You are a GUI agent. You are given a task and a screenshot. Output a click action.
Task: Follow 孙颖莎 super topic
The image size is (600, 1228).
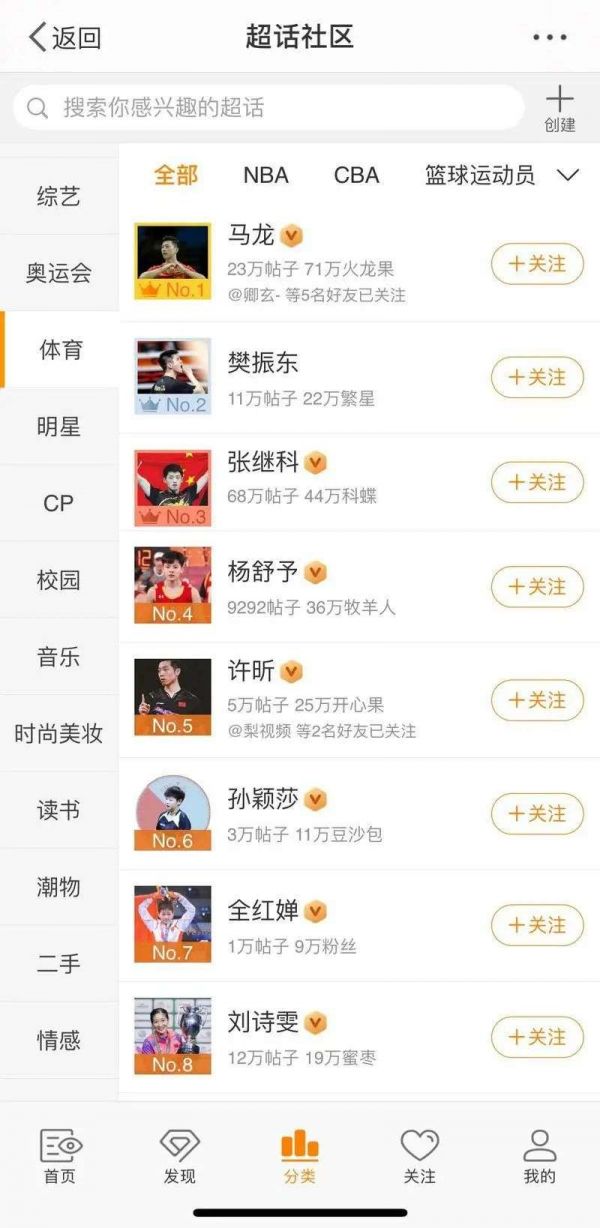(x=536, y=814)
